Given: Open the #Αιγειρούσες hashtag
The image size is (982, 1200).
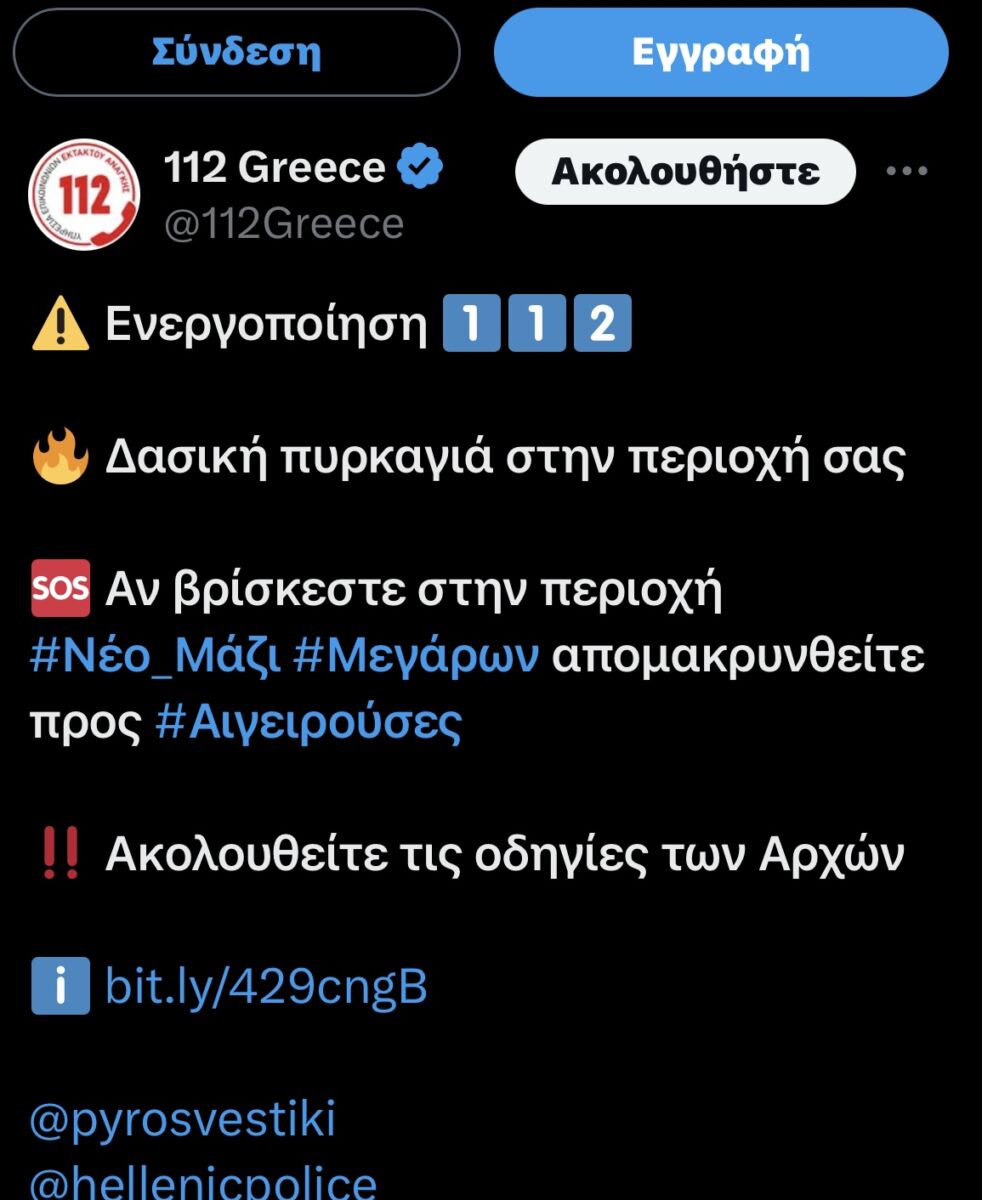Looking at the screenshot, I should (308, 723).
